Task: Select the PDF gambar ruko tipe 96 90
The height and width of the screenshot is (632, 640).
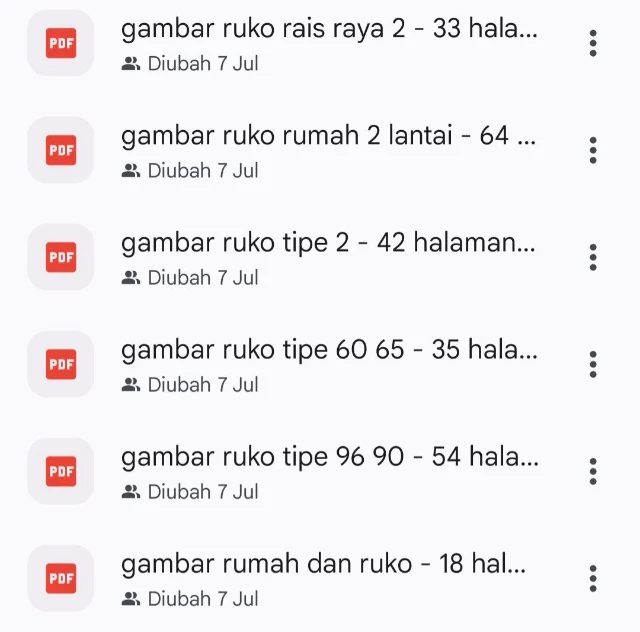Action: (329, 458)
